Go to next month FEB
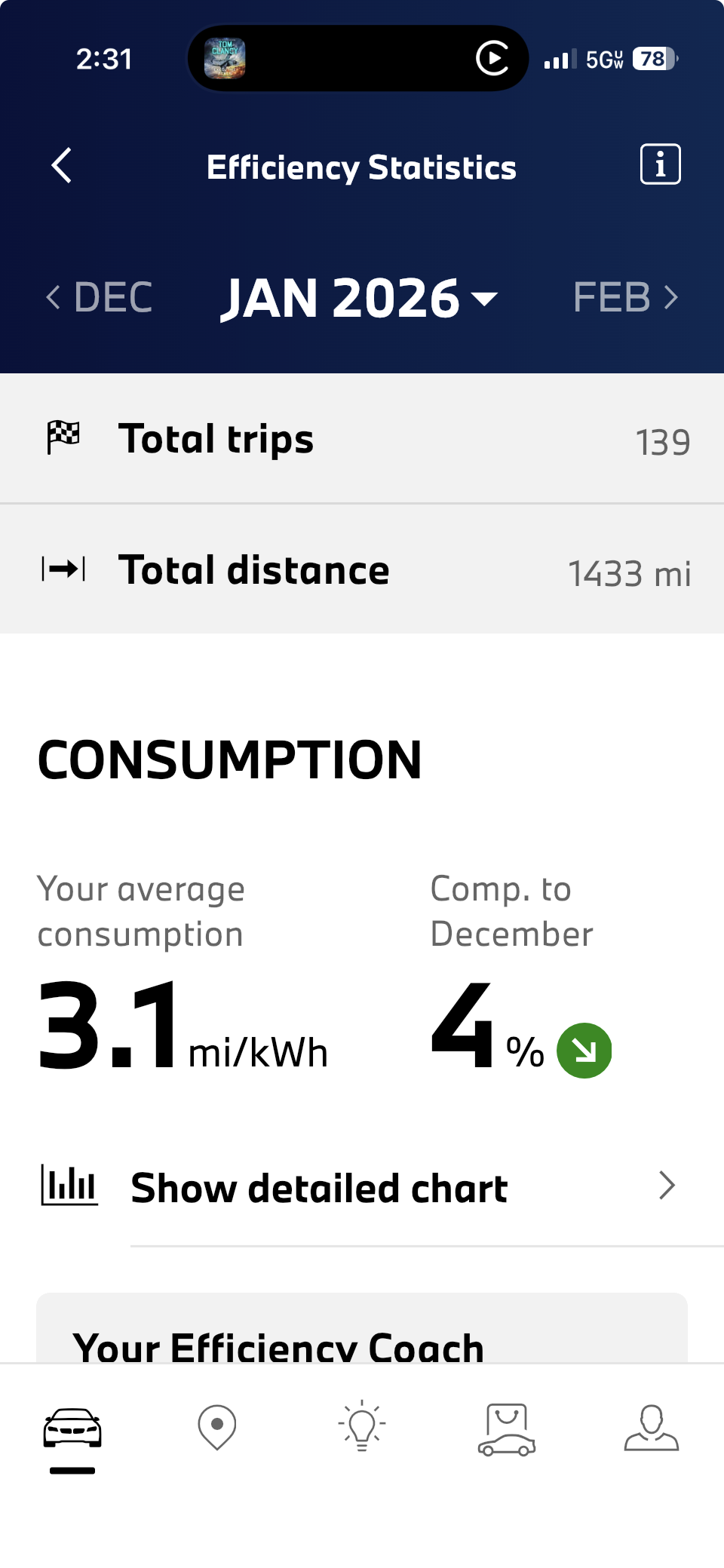Image resolution: width=724 pixels, height=1568 pixels. point(624,297)
